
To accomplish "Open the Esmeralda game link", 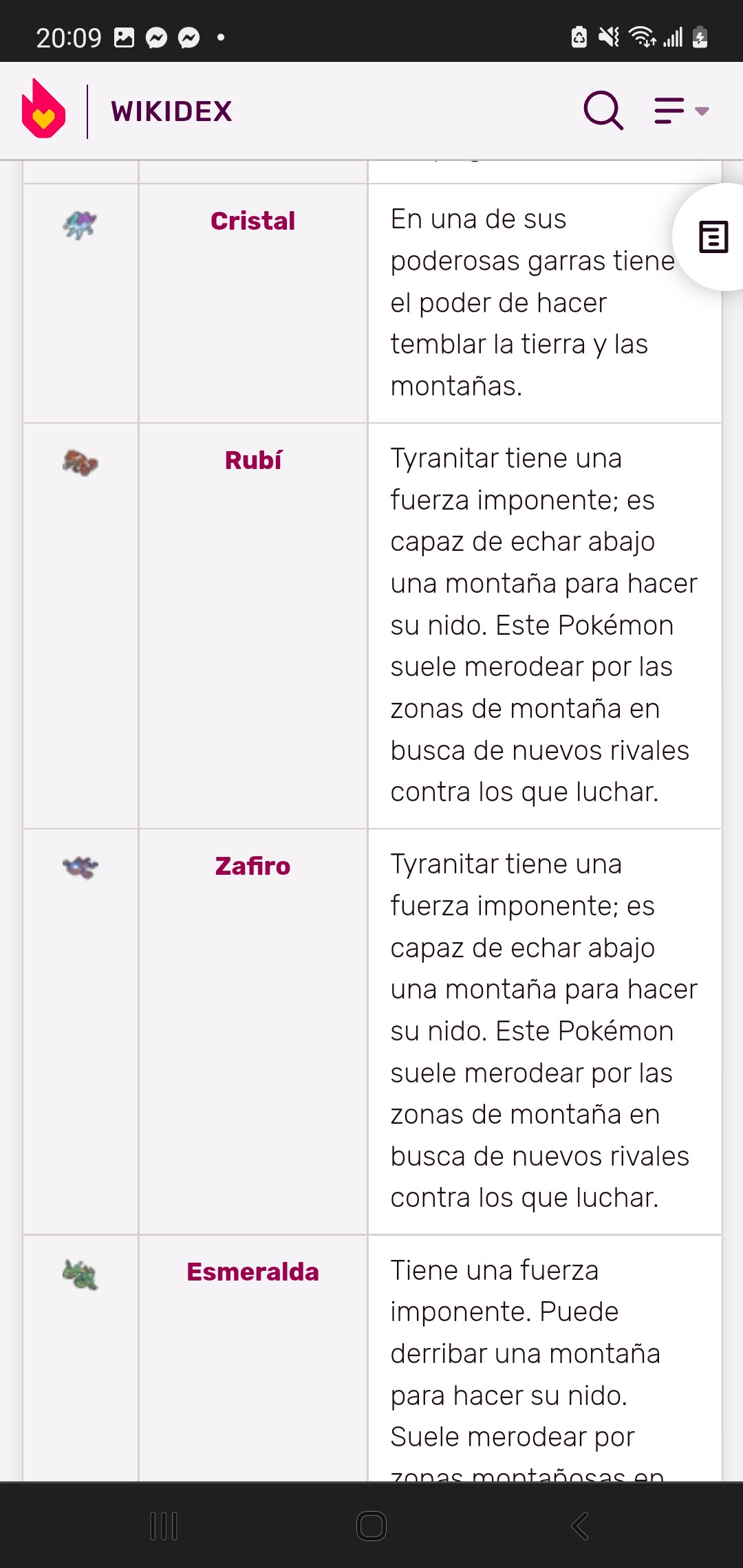I will click(x=252, y=1272).
